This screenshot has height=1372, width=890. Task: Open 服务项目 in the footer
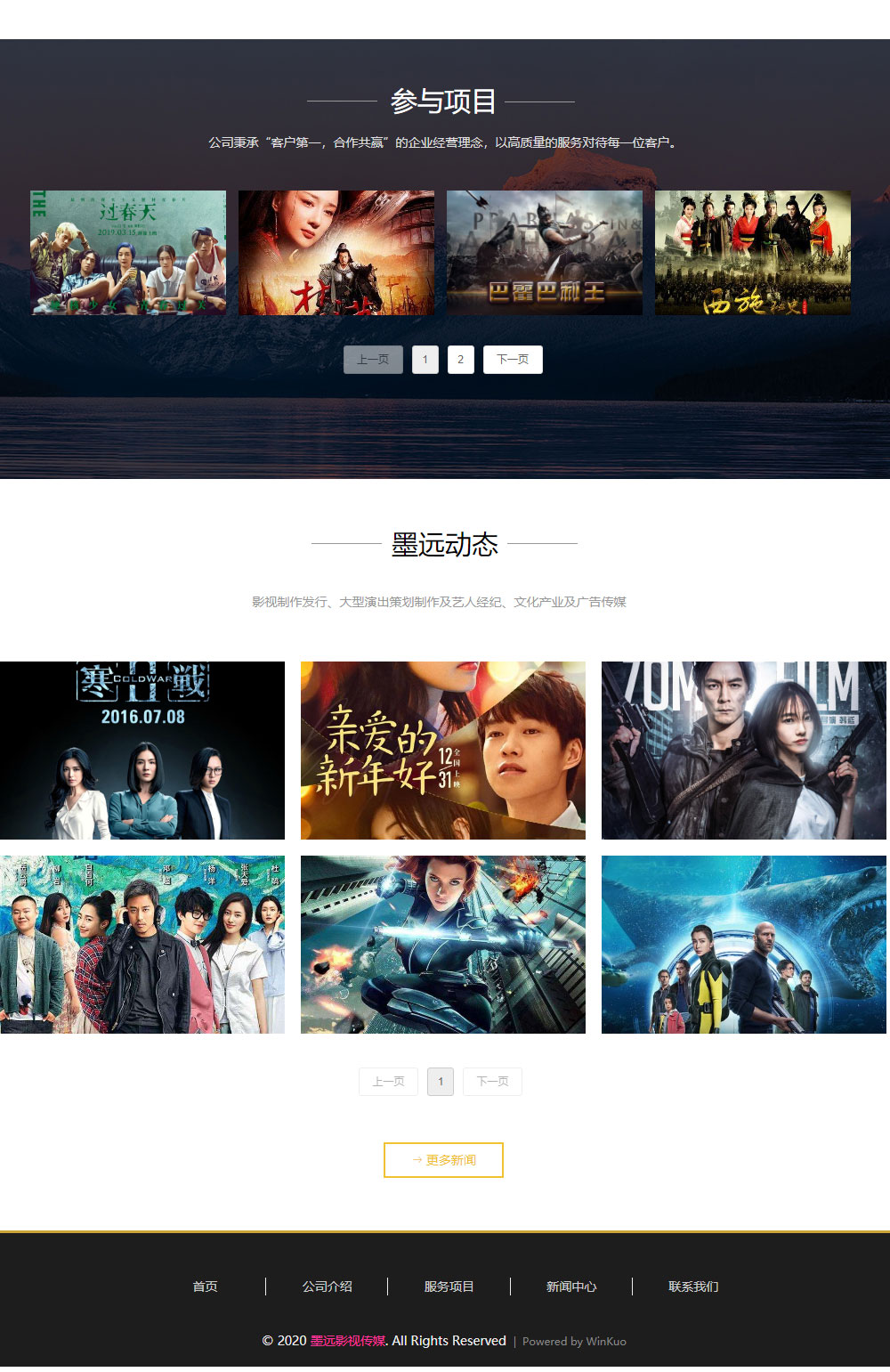(x=449, y=1287)
